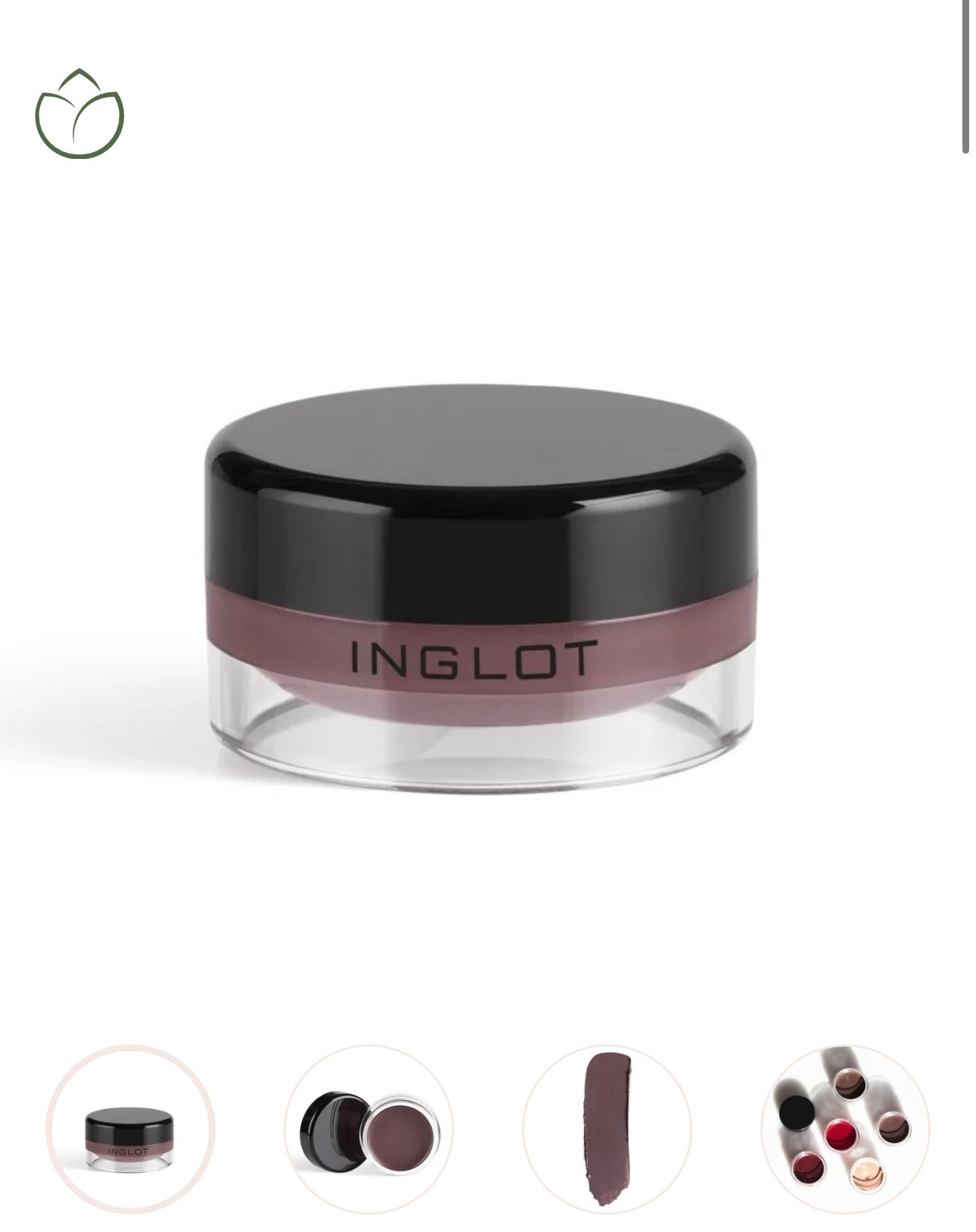This screenshot has height=1232, width=976.
Task: View the open jar with lid thumbnail
Action: pos(368,1128)
